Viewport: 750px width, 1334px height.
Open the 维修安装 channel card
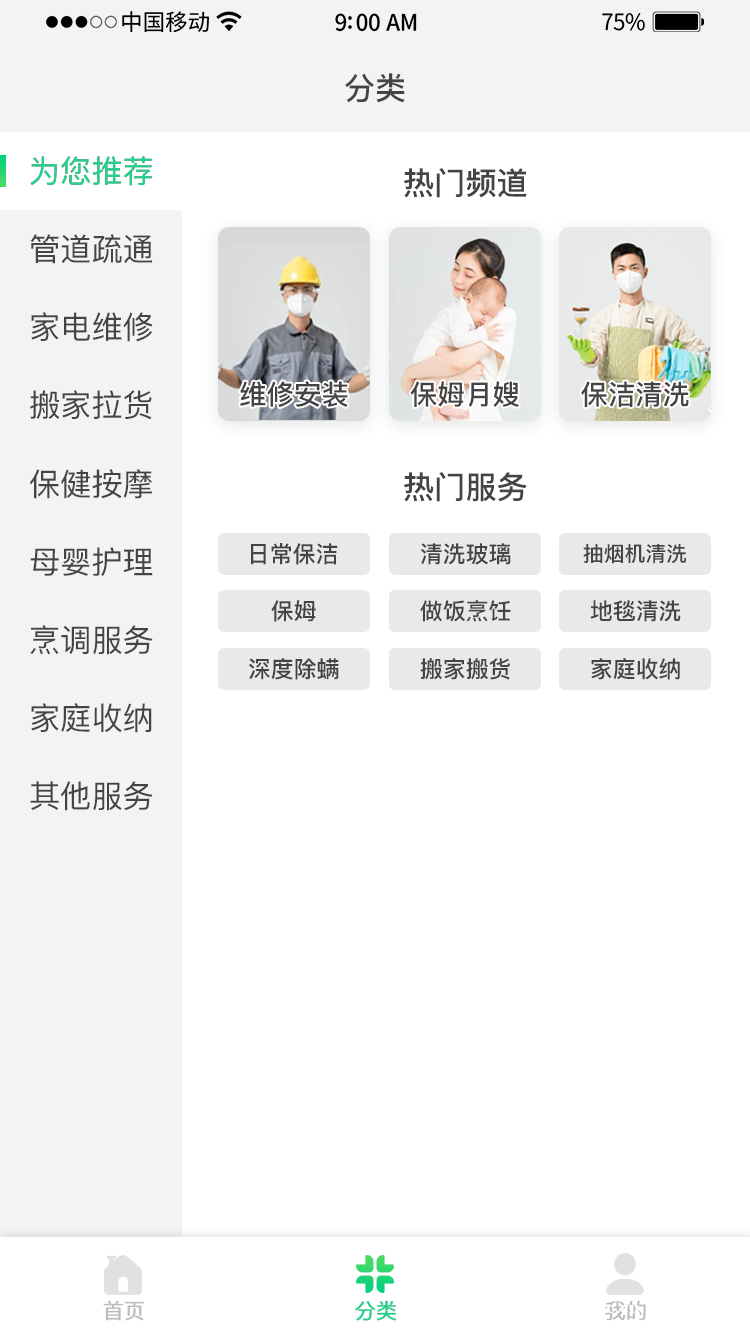click(x=294, y=324)
